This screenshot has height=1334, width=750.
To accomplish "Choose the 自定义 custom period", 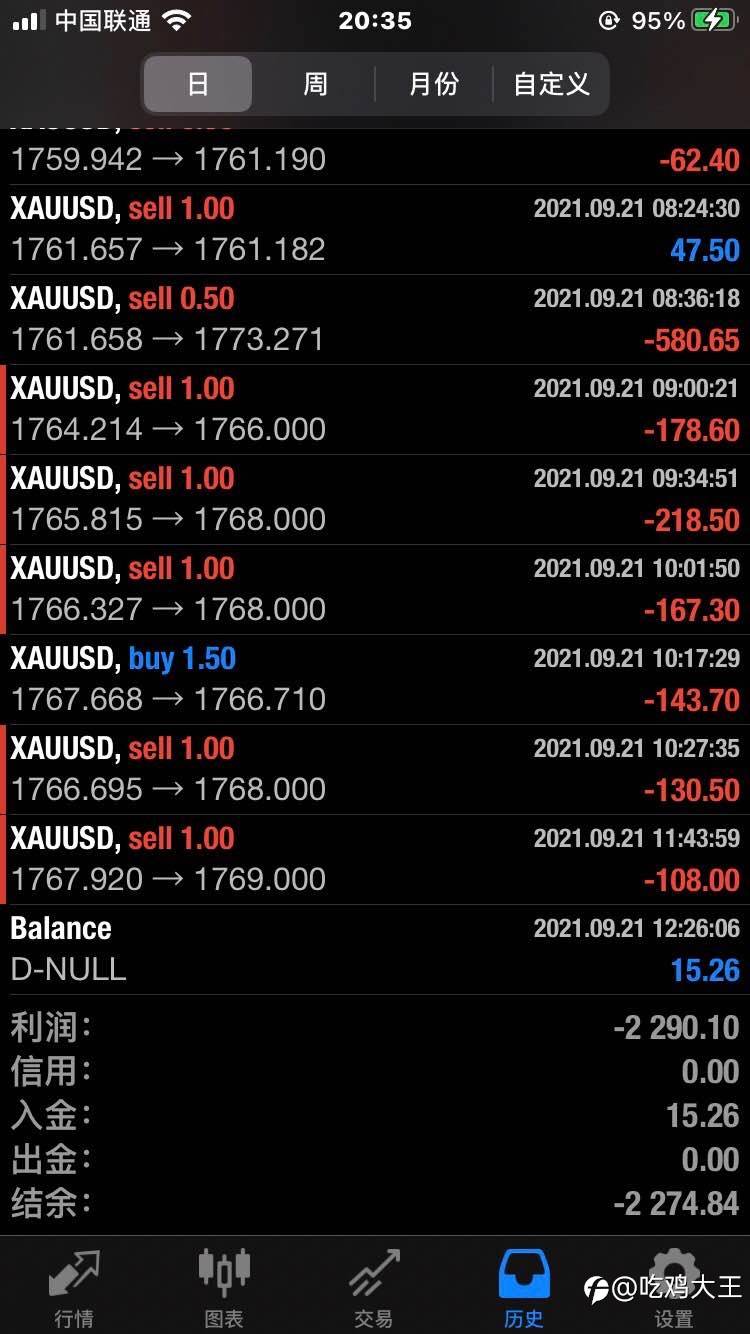I will (550, 84).
